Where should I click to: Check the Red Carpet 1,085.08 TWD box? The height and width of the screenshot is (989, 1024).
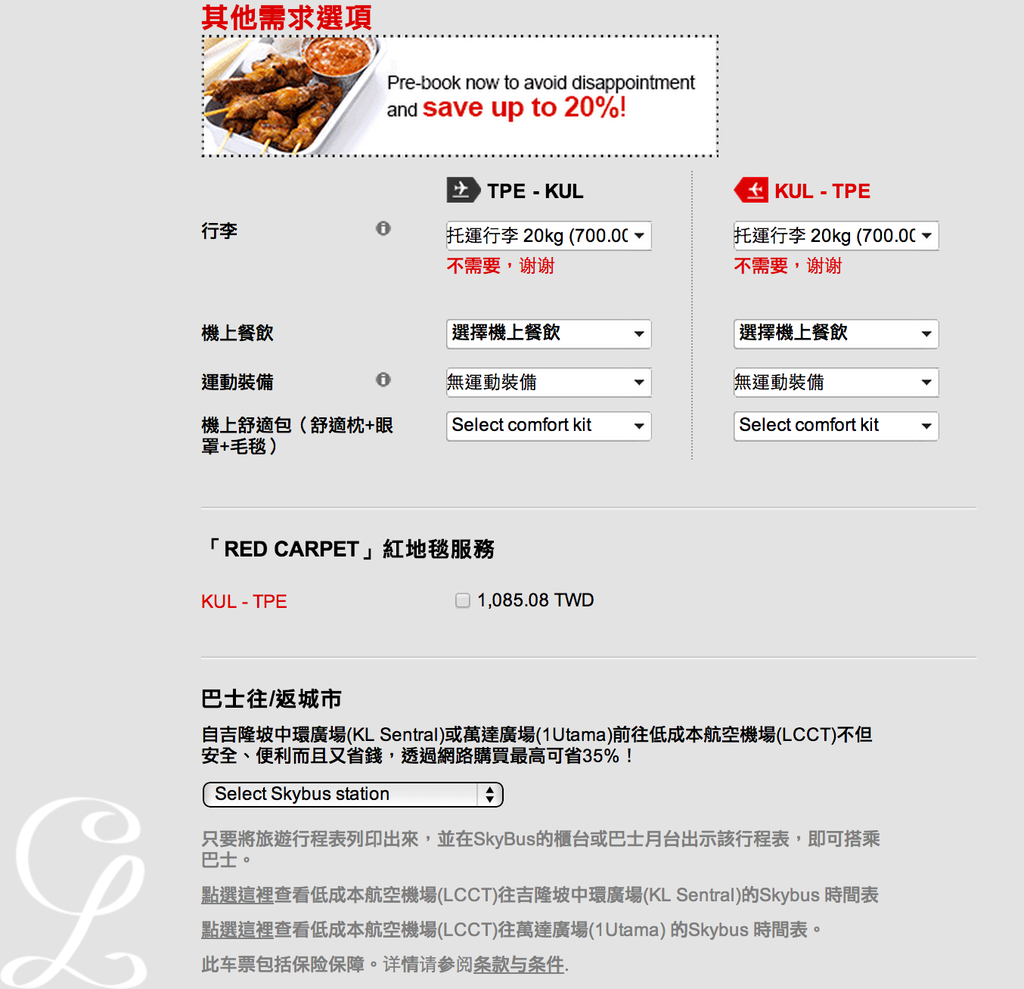click(x=462, y=601)
